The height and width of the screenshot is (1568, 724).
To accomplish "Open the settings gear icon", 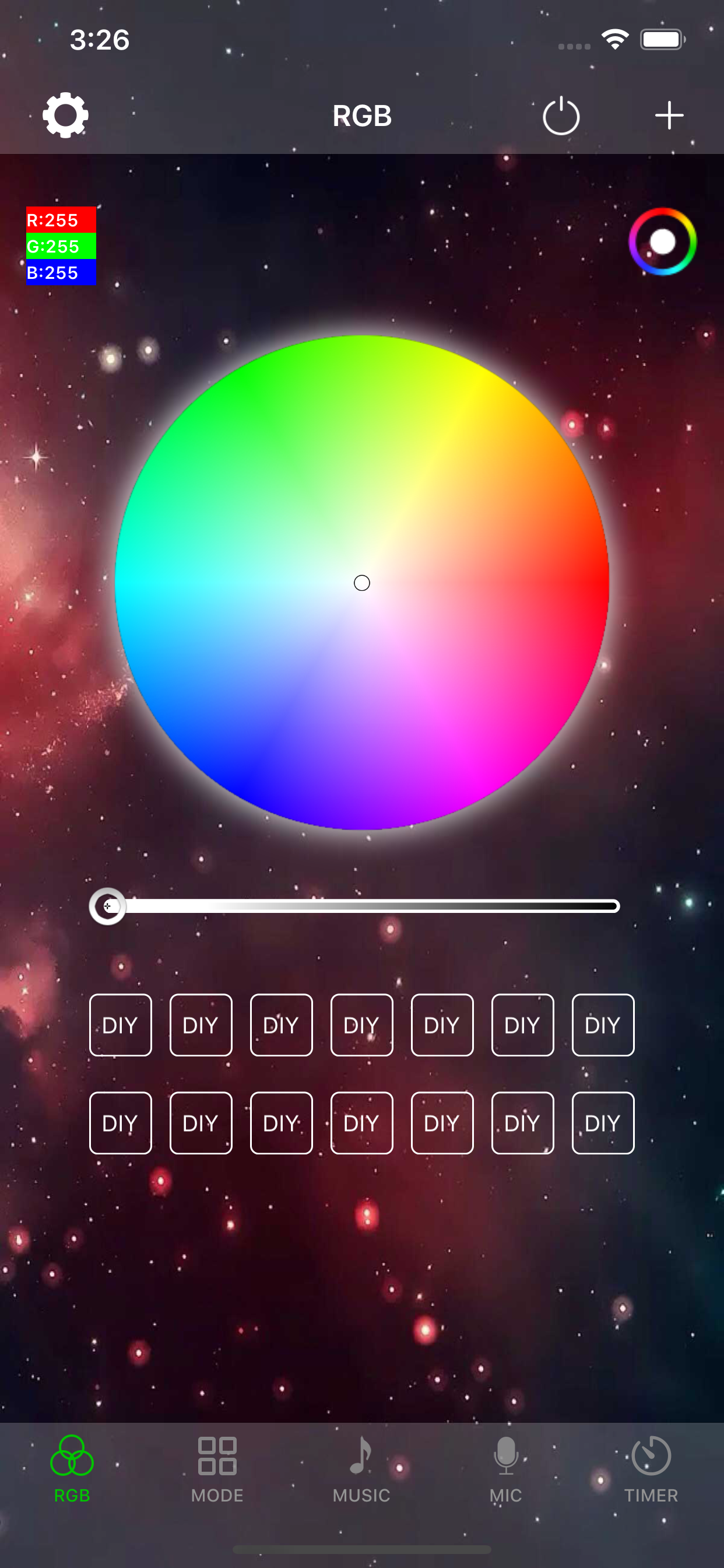I will click(65, 116).
